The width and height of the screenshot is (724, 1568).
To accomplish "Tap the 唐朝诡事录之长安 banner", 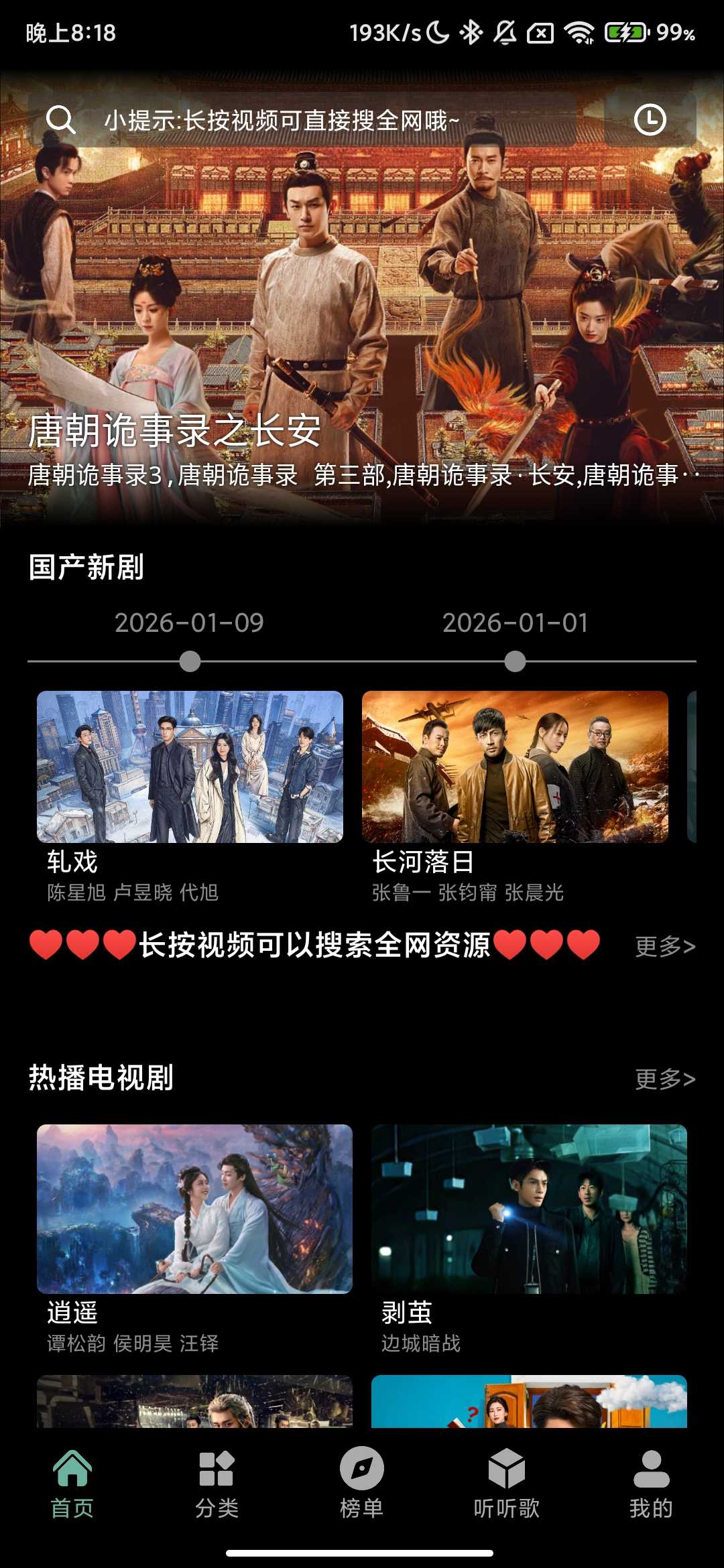I will point(362,302).
